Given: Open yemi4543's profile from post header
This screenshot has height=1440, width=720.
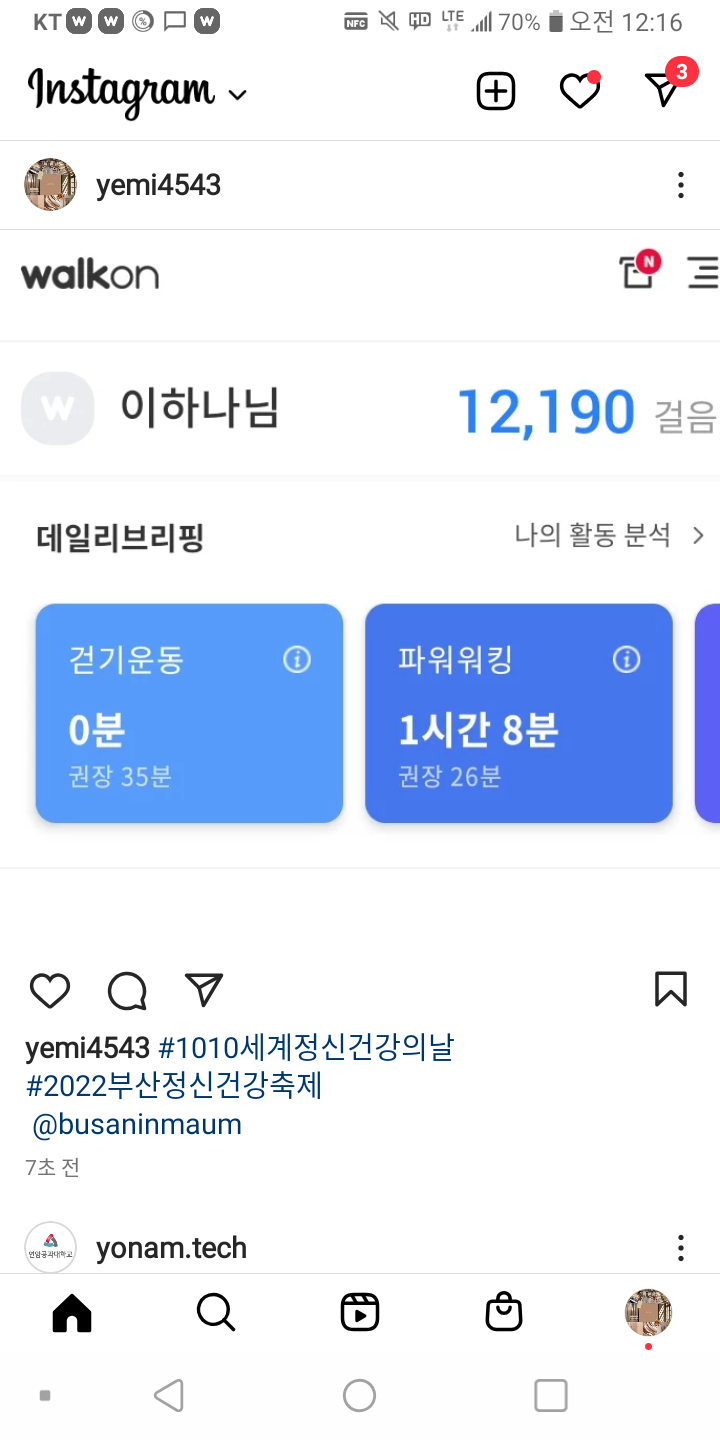Looking at the screenshot, I should pos(158,185).
